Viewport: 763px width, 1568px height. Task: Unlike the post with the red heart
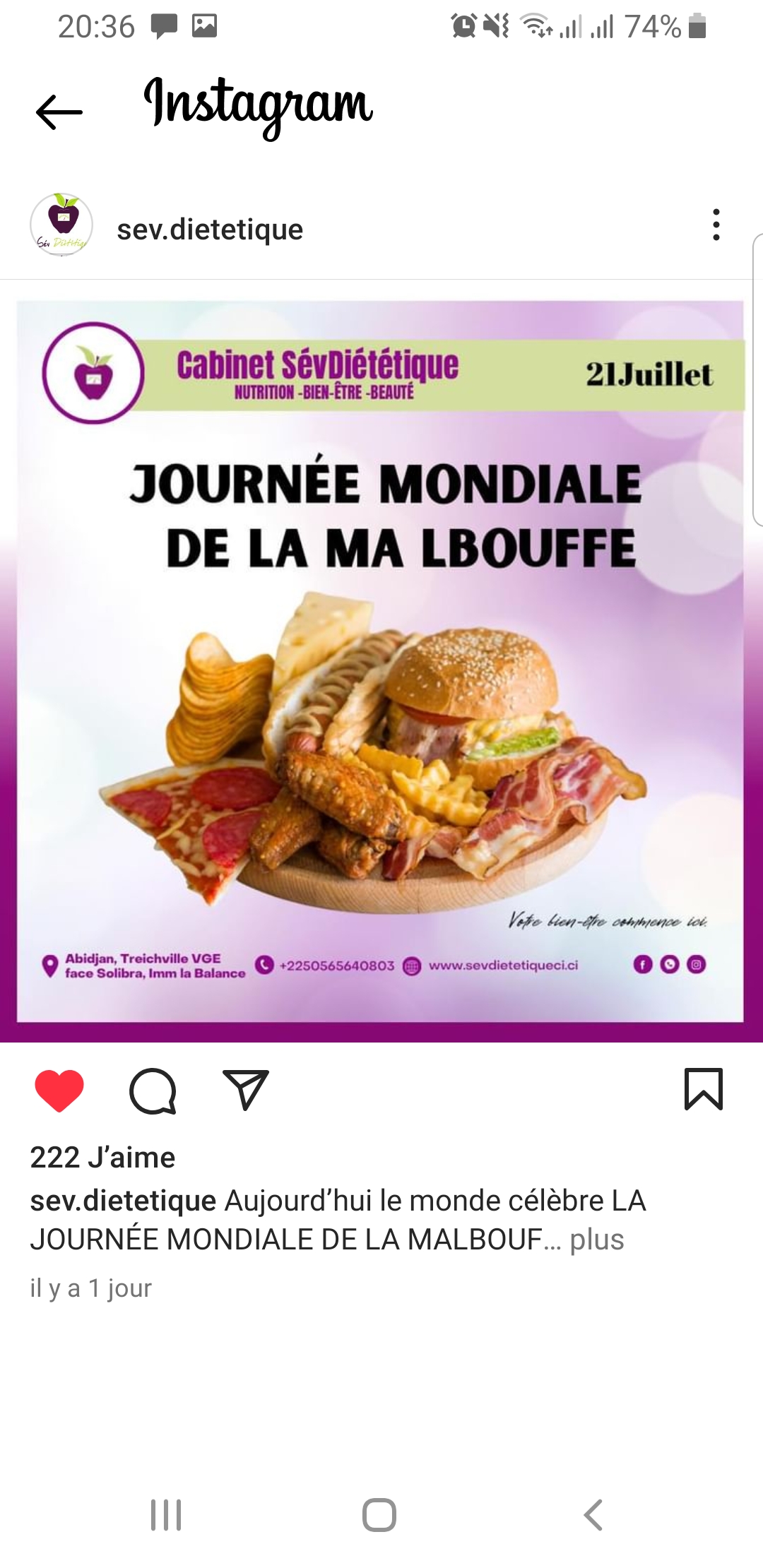(59, 1090)
